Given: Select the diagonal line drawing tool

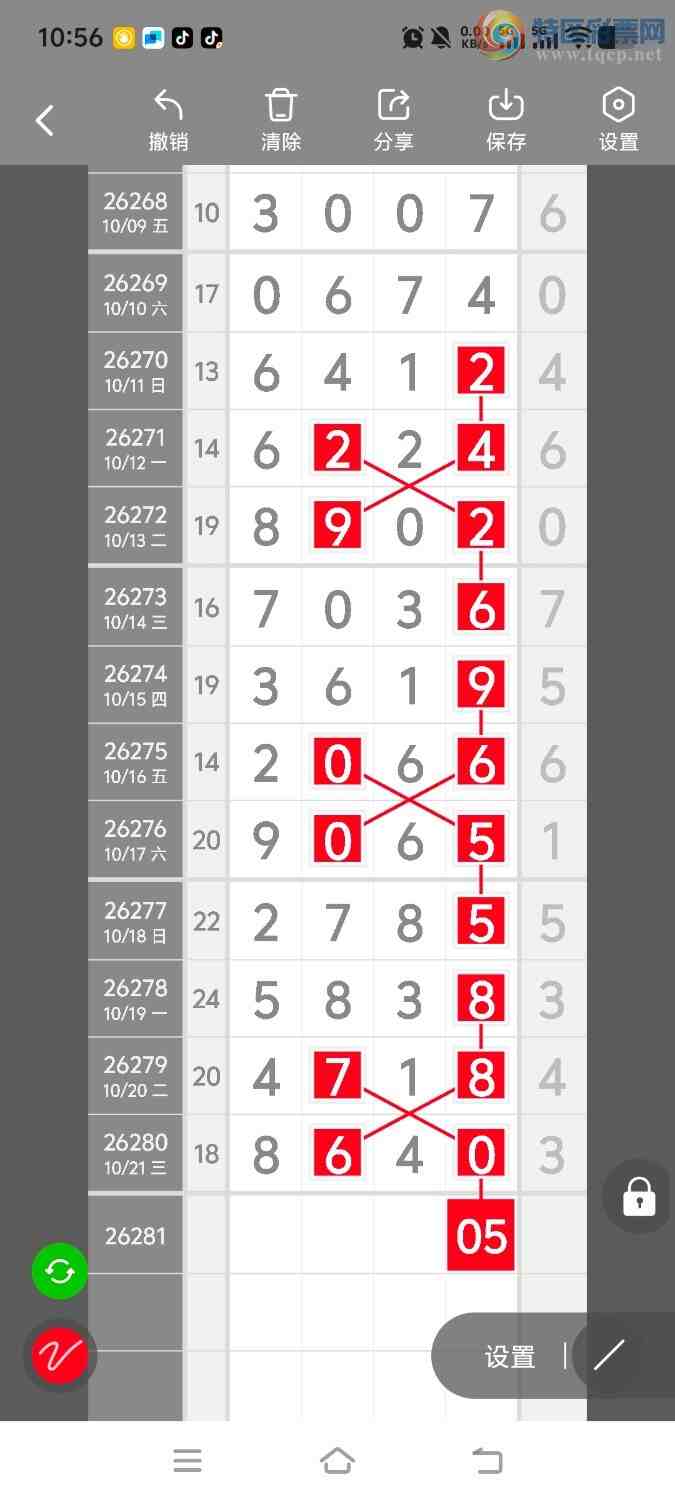Looking at the screenshot, I should (609, 1355).
